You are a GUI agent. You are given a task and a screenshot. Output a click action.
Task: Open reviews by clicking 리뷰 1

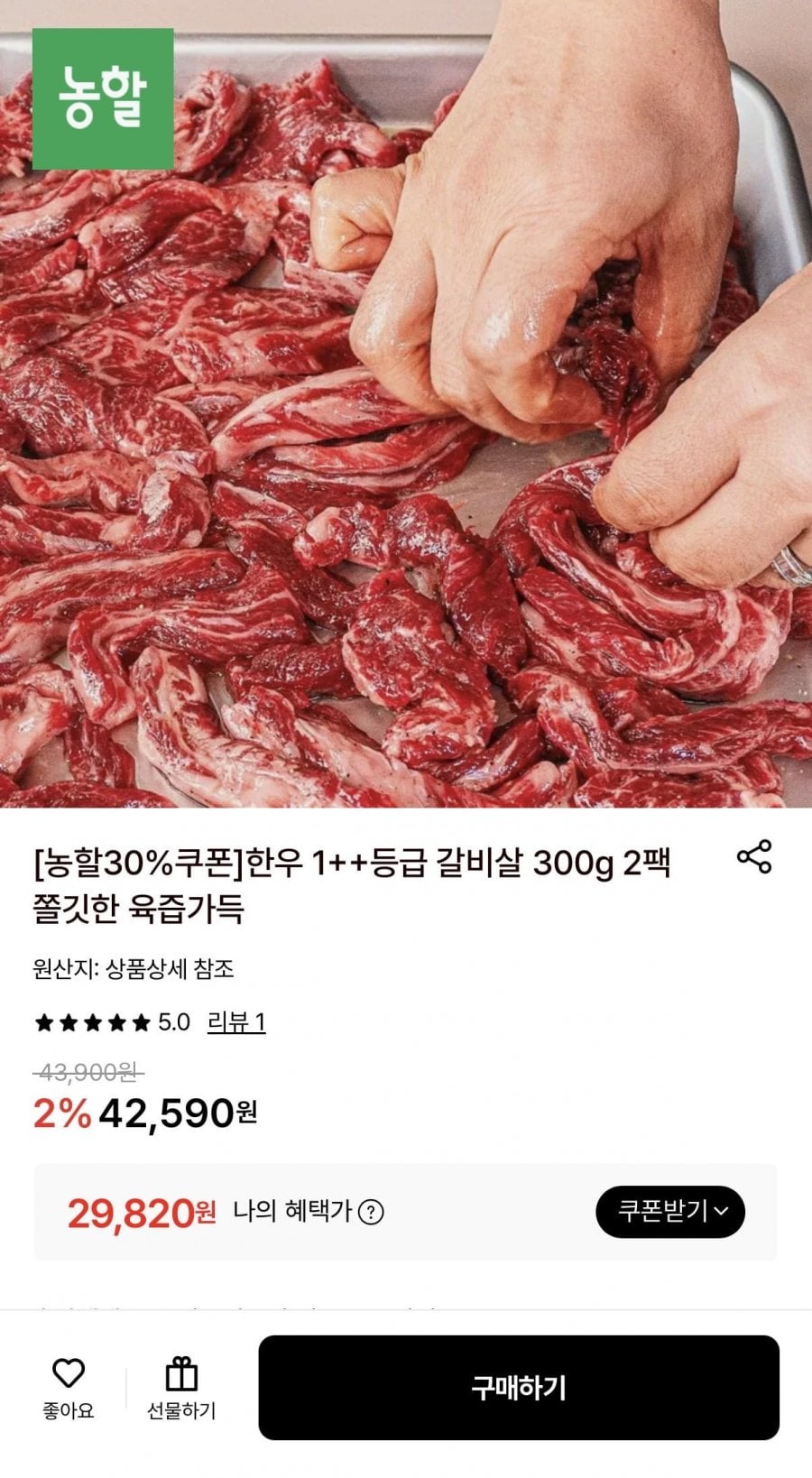pyautogui.click(x=236, y=1023)
